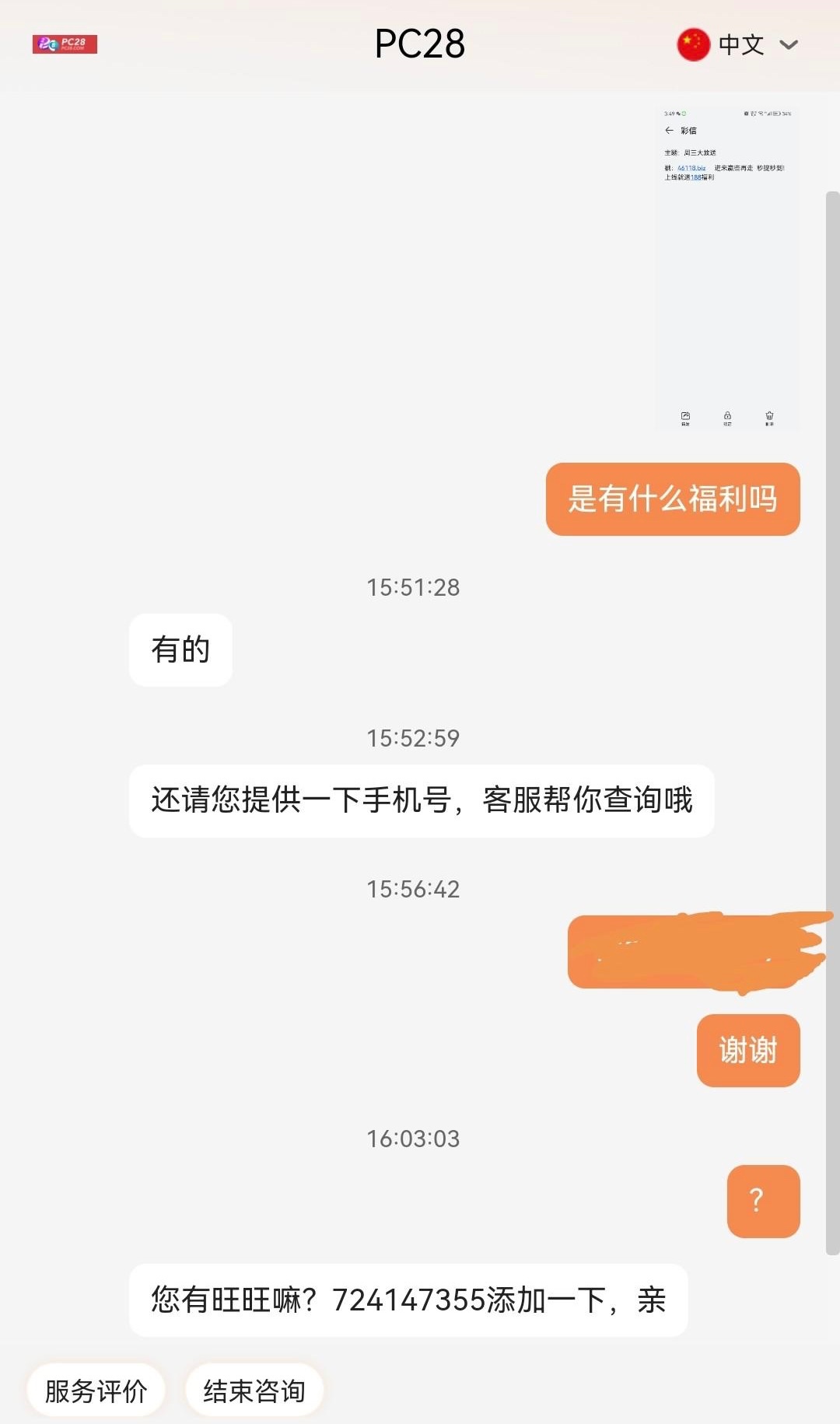840x1424 pixels.
Task: Open the sent screenshot image in chat
Action: (727, 268)
